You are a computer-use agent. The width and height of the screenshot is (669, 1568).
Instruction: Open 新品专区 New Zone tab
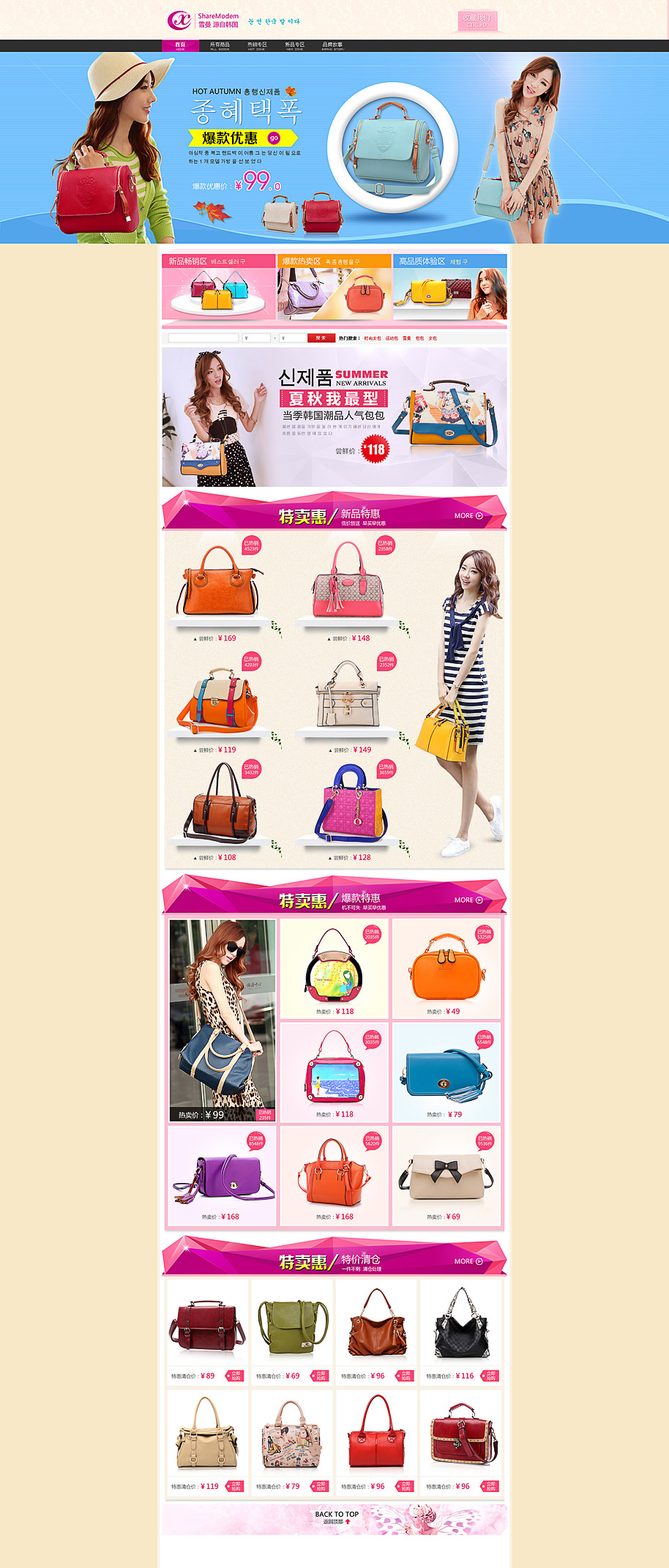295,45
